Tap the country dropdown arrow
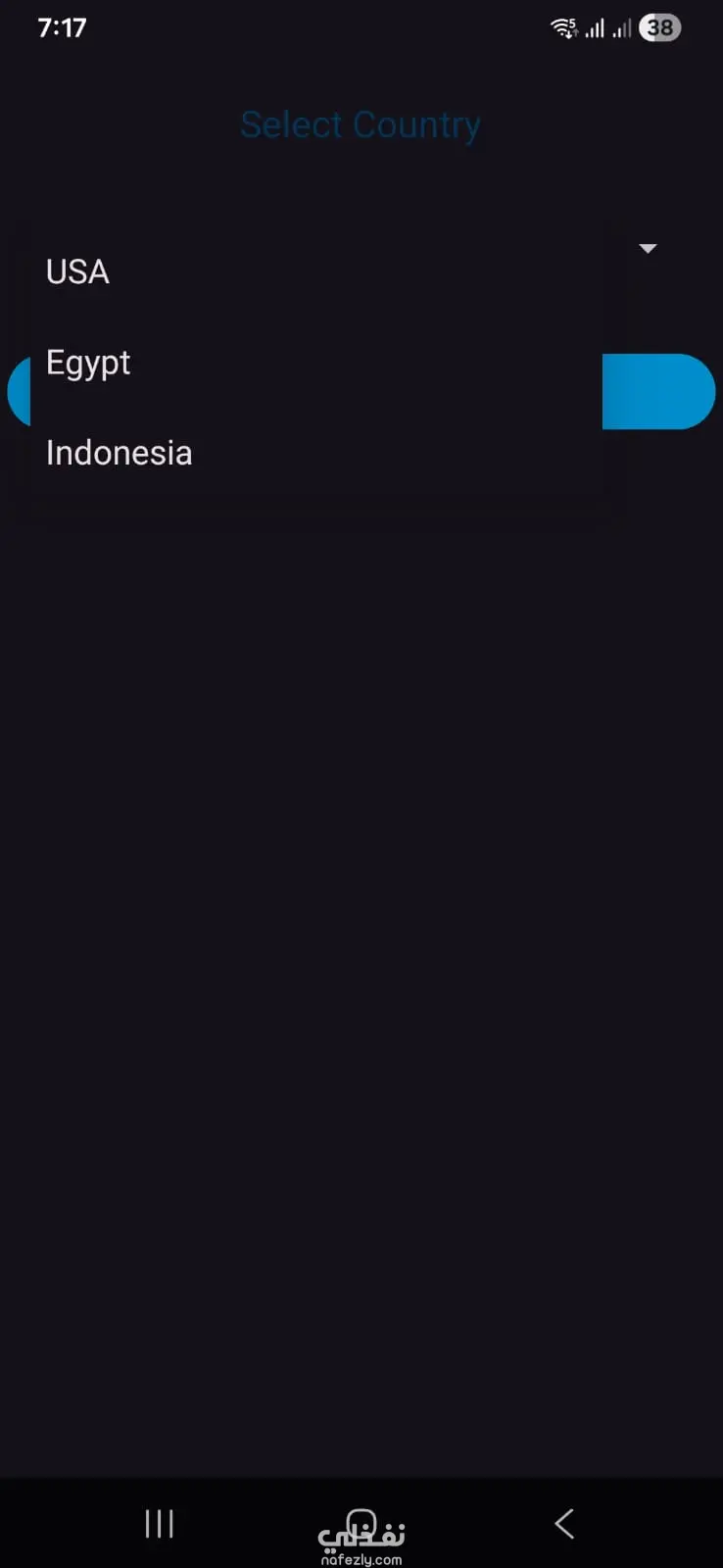The width and height of the screenshot is (723, 1568). [648, 249]
